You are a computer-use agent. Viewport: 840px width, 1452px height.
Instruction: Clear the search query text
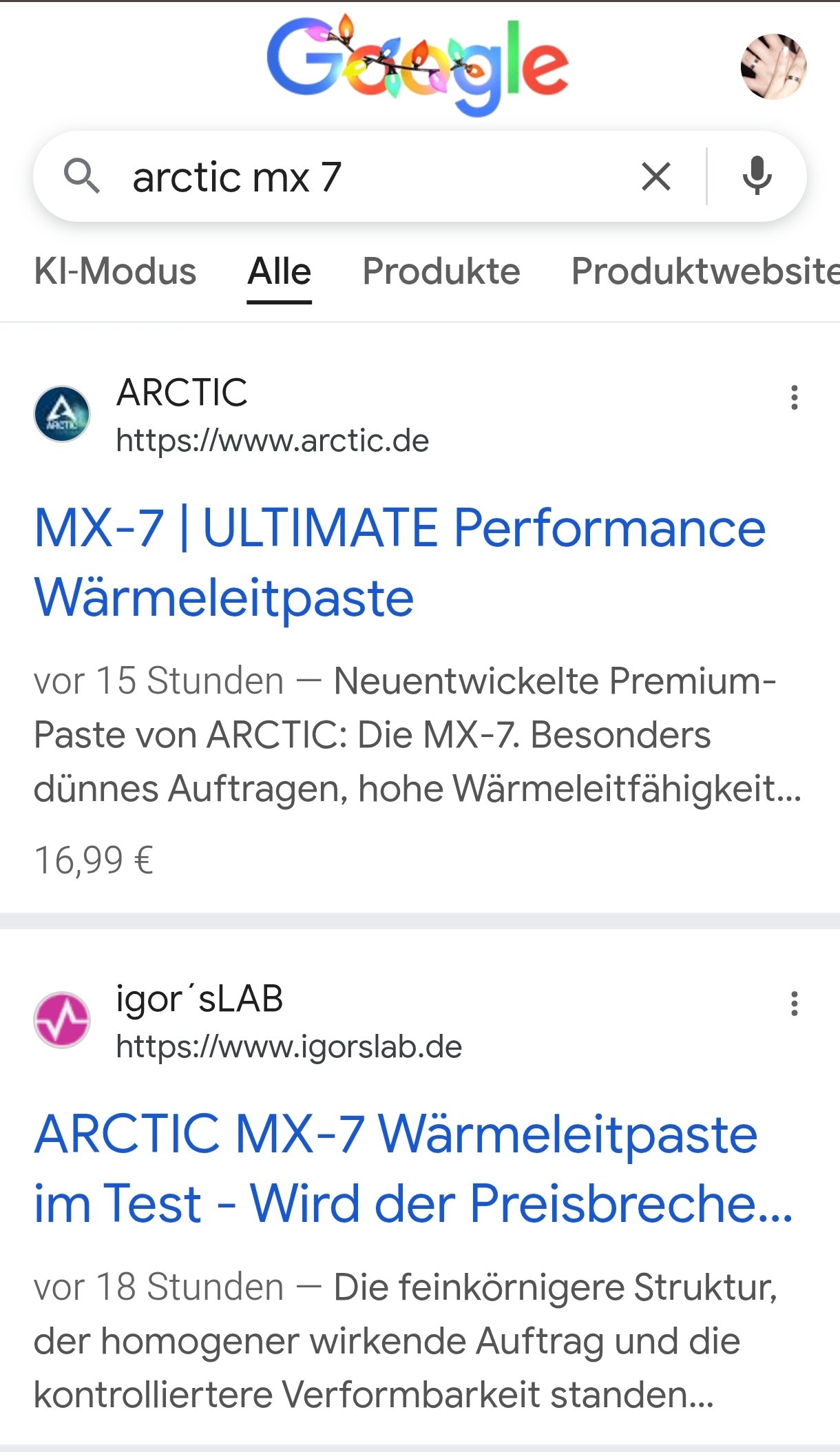click(x=655, y=176)
